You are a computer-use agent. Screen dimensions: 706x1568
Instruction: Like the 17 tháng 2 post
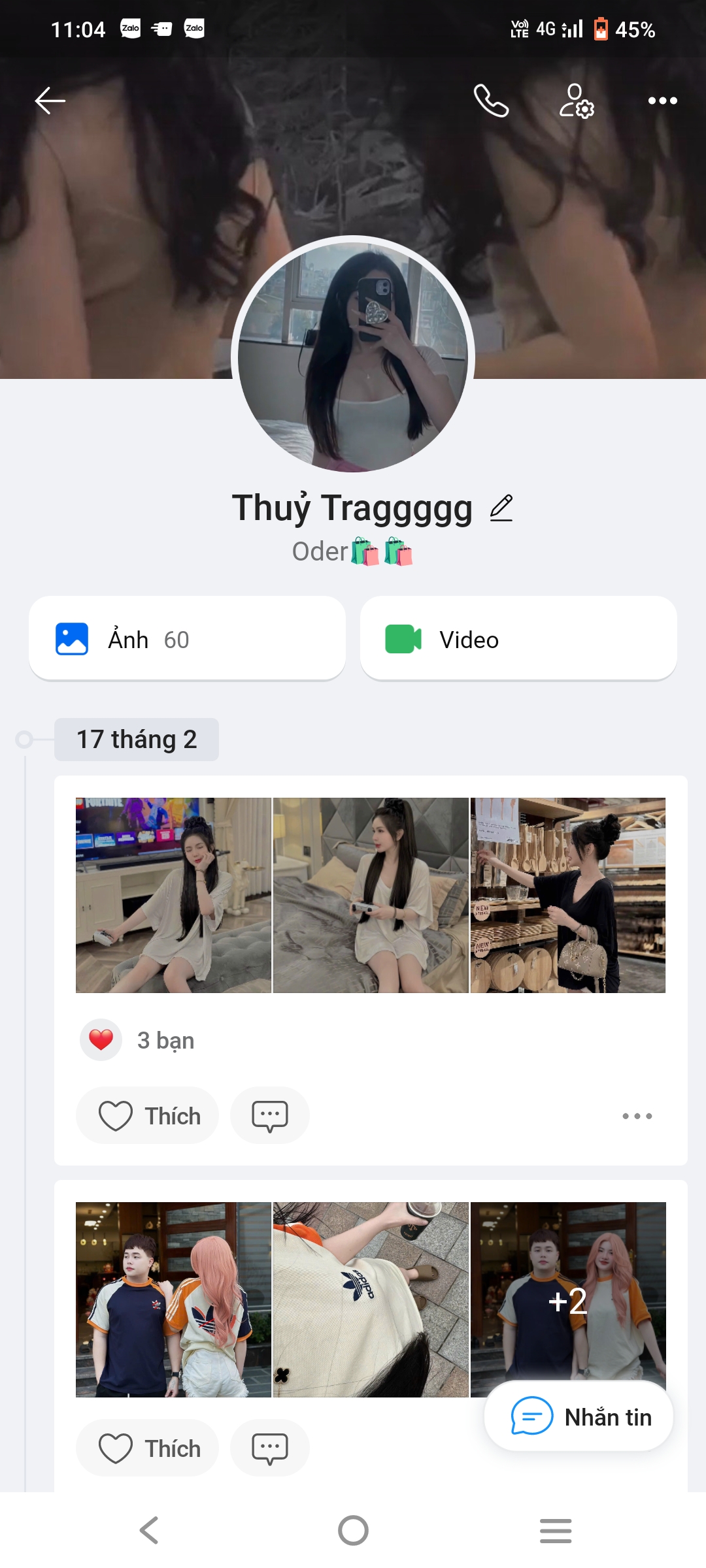pos(148,1116)
